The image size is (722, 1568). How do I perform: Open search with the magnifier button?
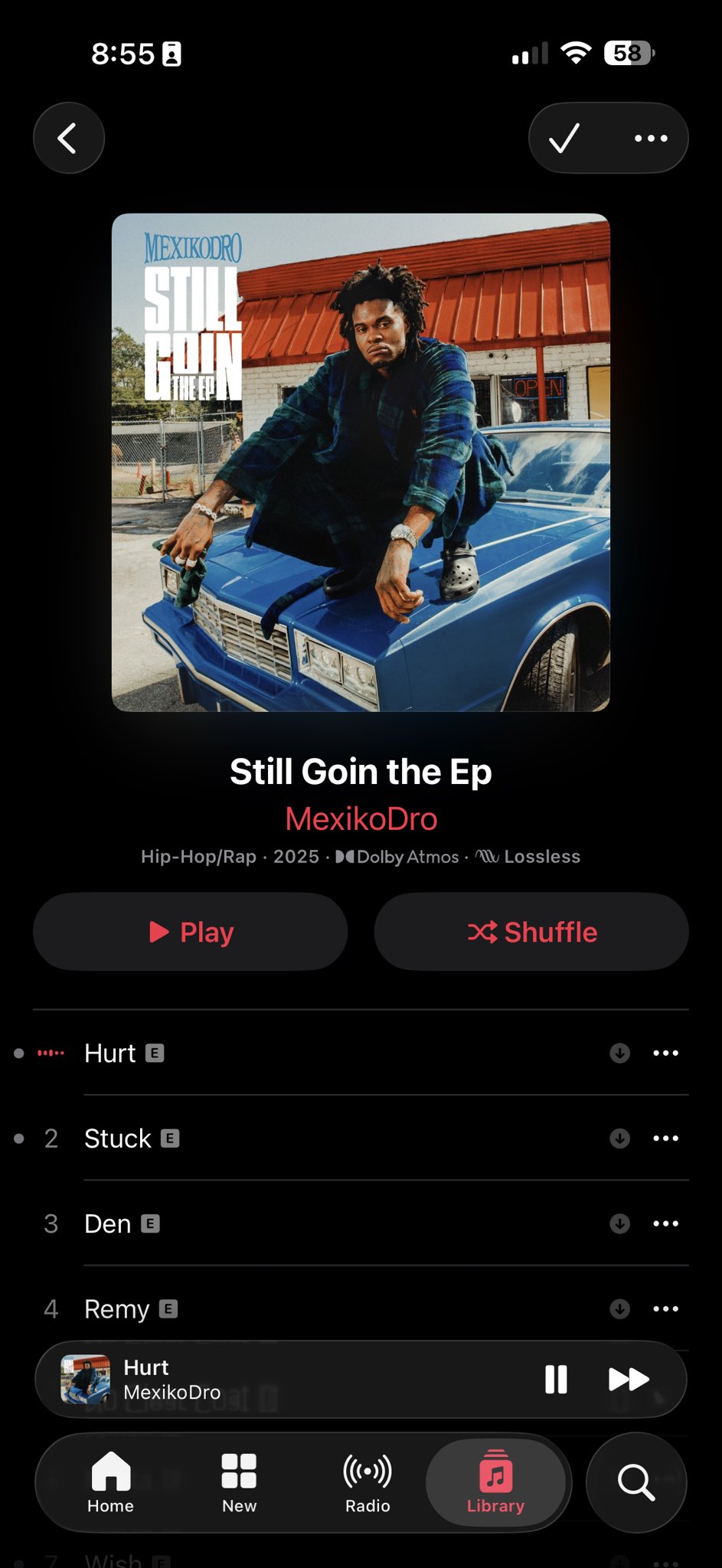(x=635, y=1482)
